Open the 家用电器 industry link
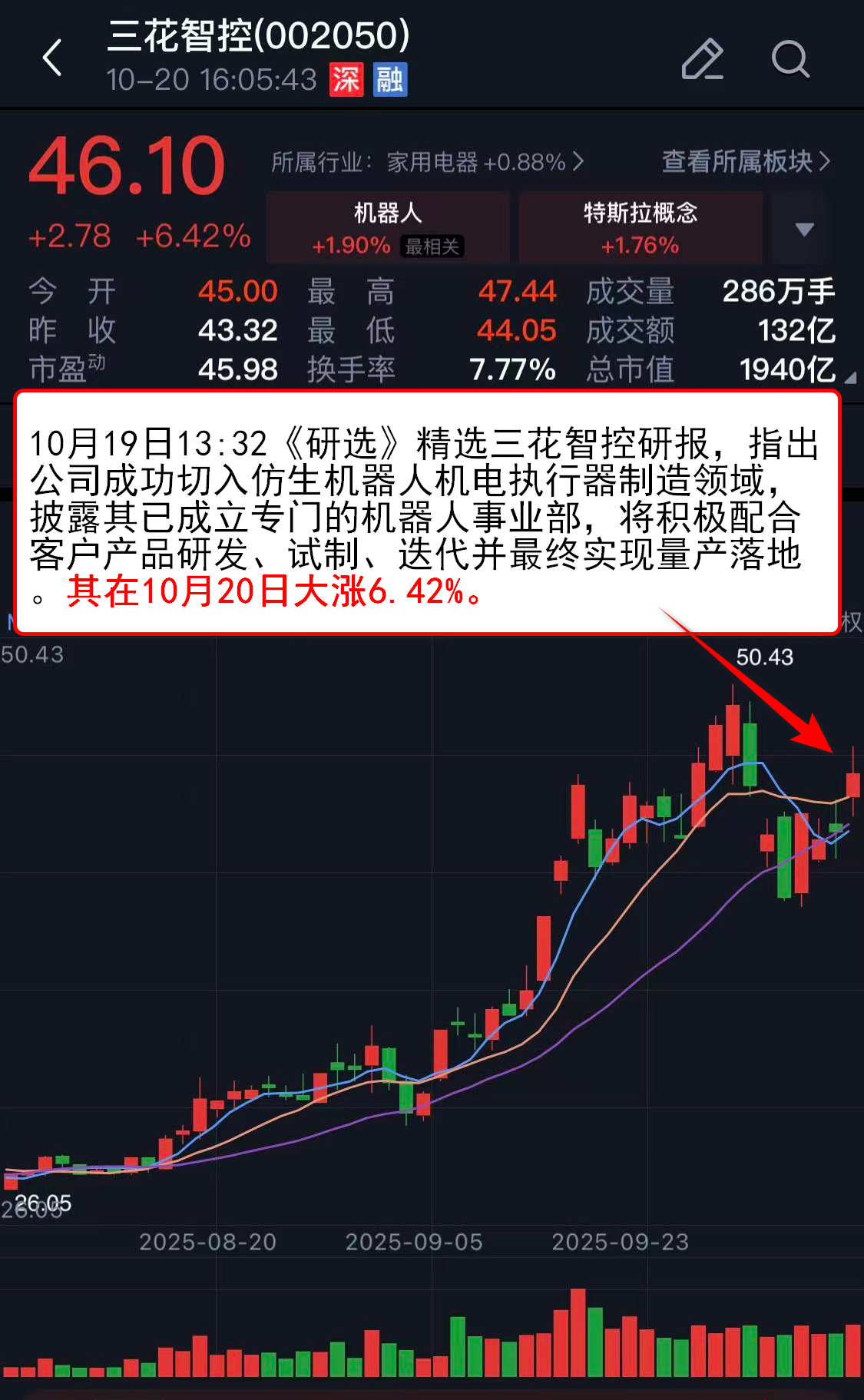The width and height of the screenshot is (864, 1400). (x=427, y=162)
